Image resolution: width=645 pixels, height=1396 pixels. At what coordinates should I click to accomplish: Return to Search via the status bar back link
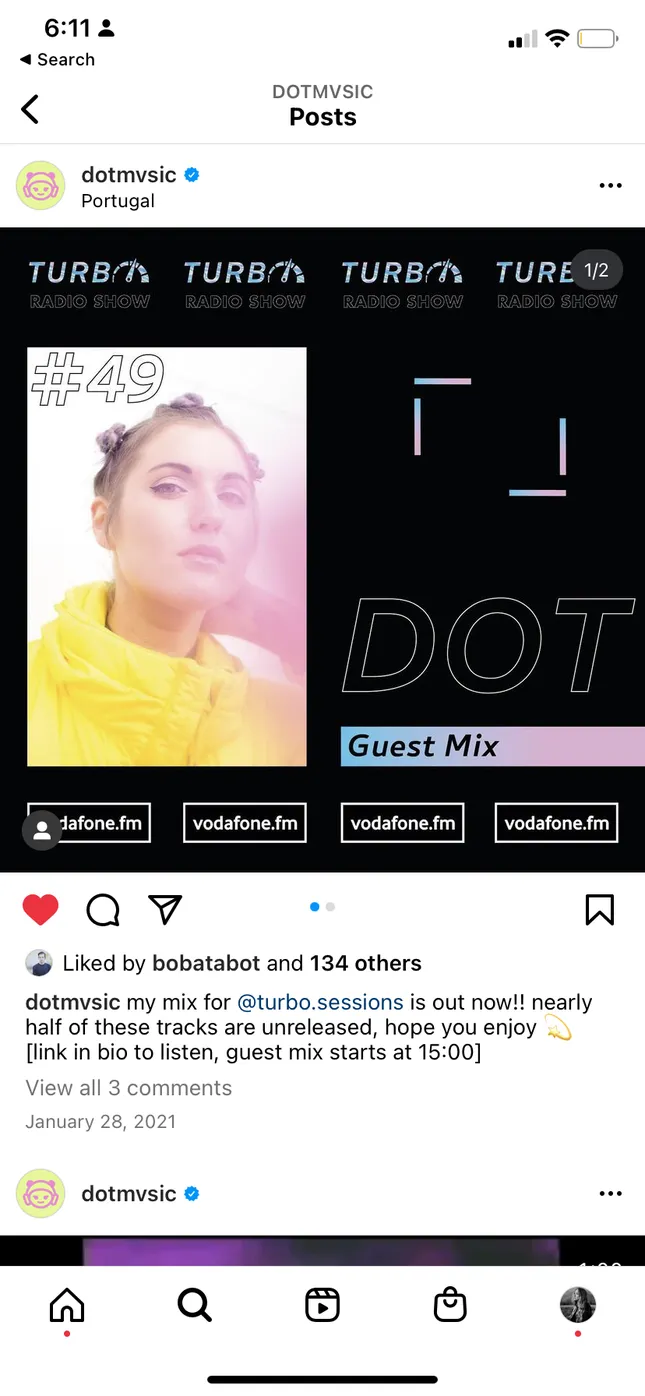pos(57,60)
